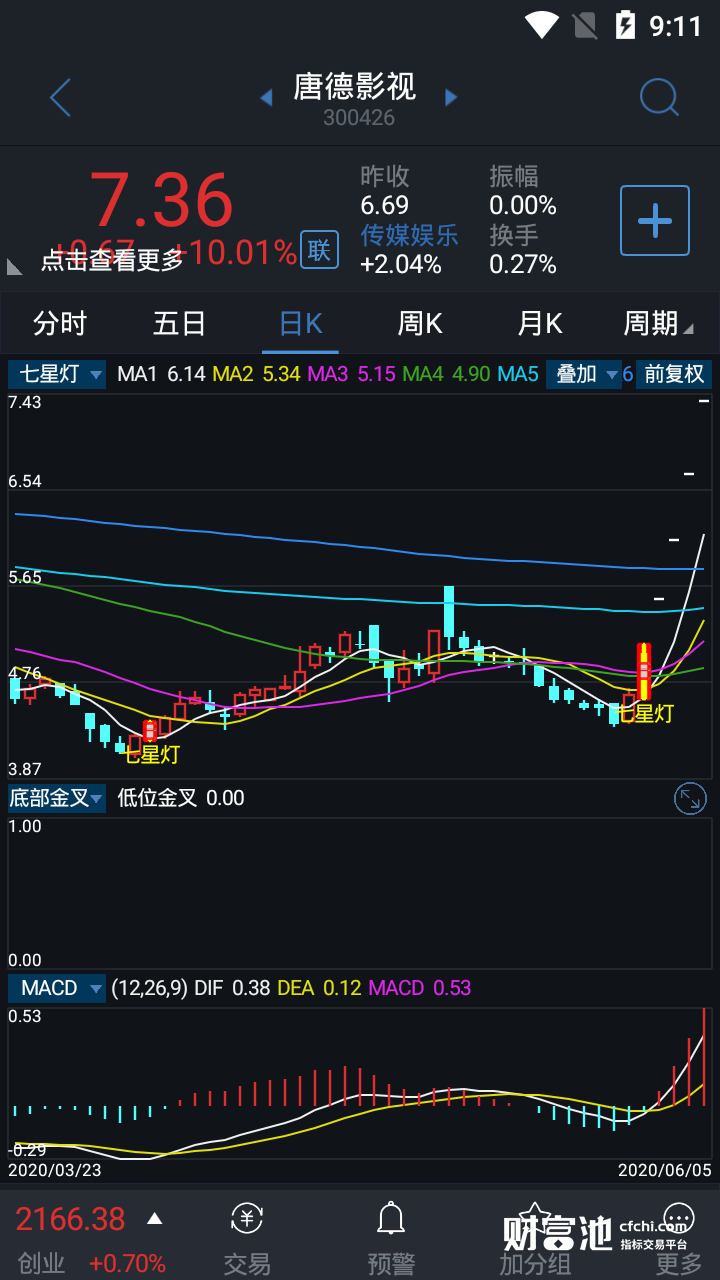Switch to the 分时 chart tab
Screen dimensions: 720x1280
click(60, 324)
